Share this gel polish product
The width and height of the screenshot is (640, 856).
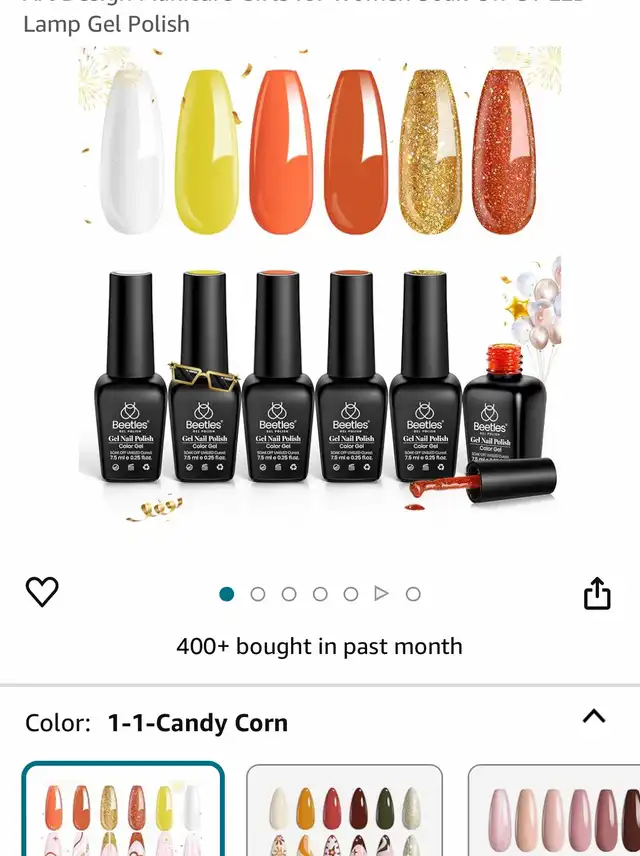pos(597,593)
